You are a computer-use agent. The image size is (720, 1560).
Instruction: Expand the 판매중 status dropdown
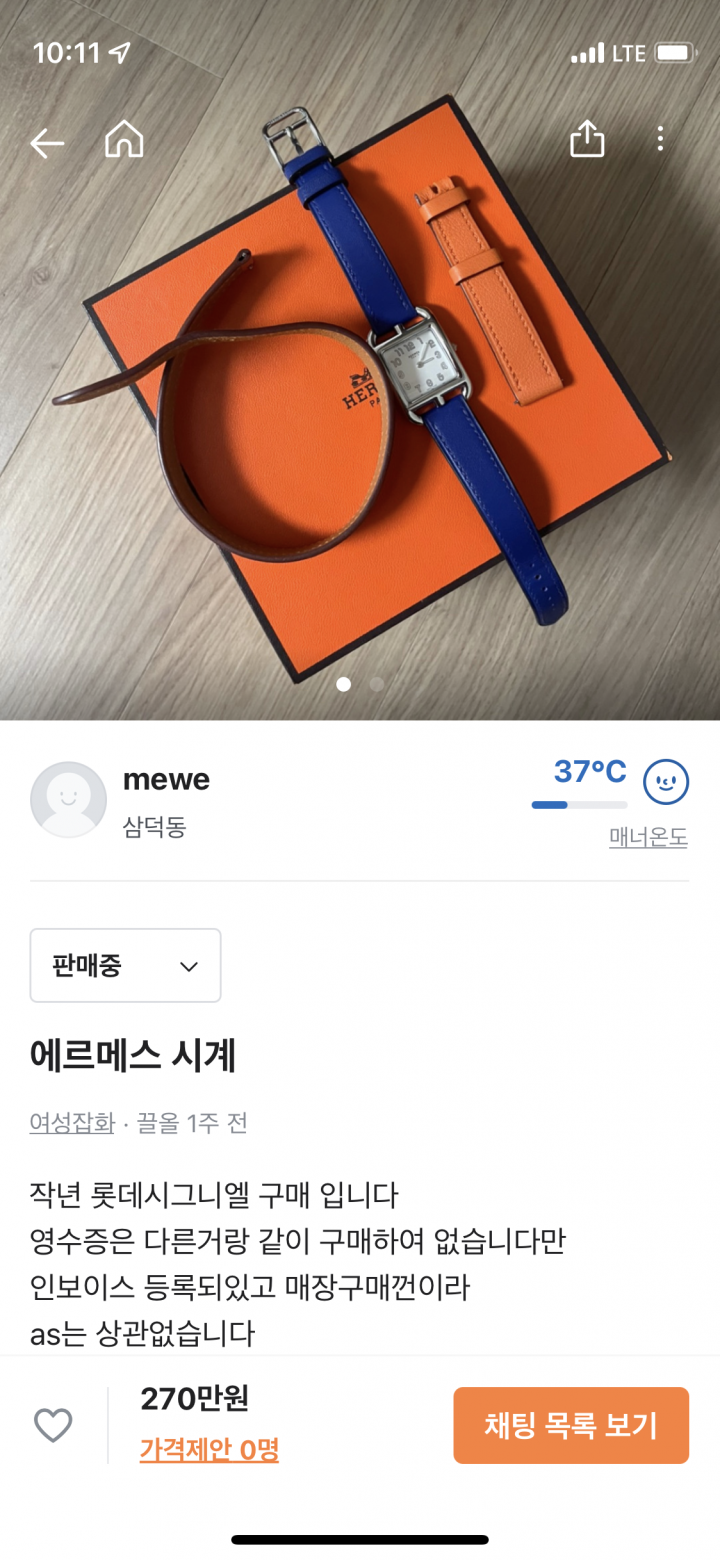click(126, 965)
